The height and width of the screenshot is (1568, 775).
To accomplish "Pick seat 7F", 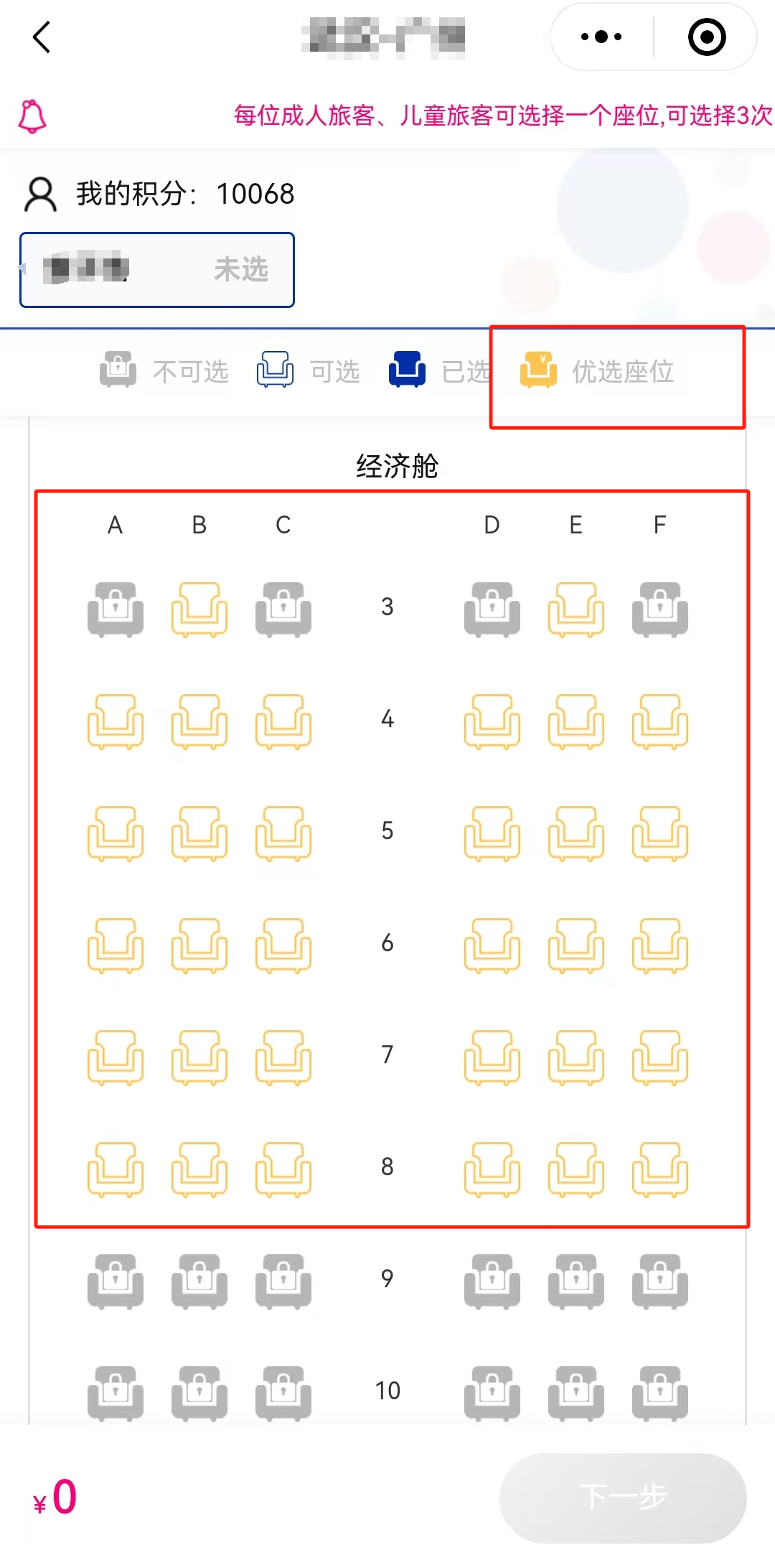I will pos(659,1058).
